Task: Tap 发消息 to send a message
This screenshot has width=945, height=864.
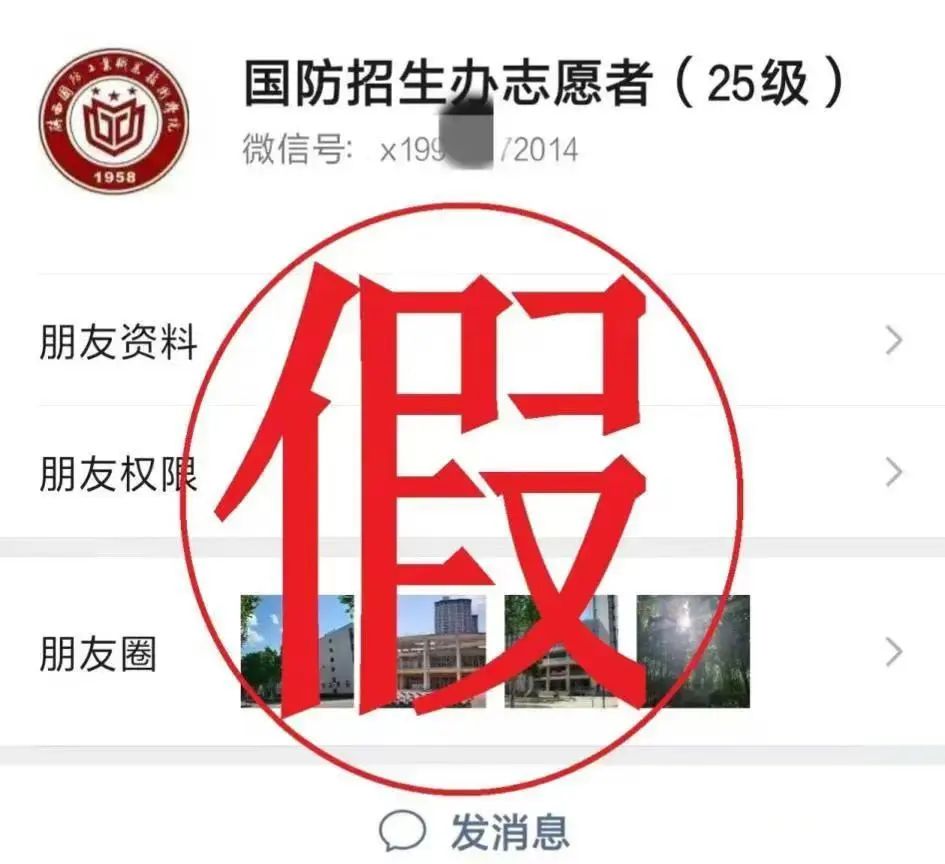Action: click(x=474, y=829)
